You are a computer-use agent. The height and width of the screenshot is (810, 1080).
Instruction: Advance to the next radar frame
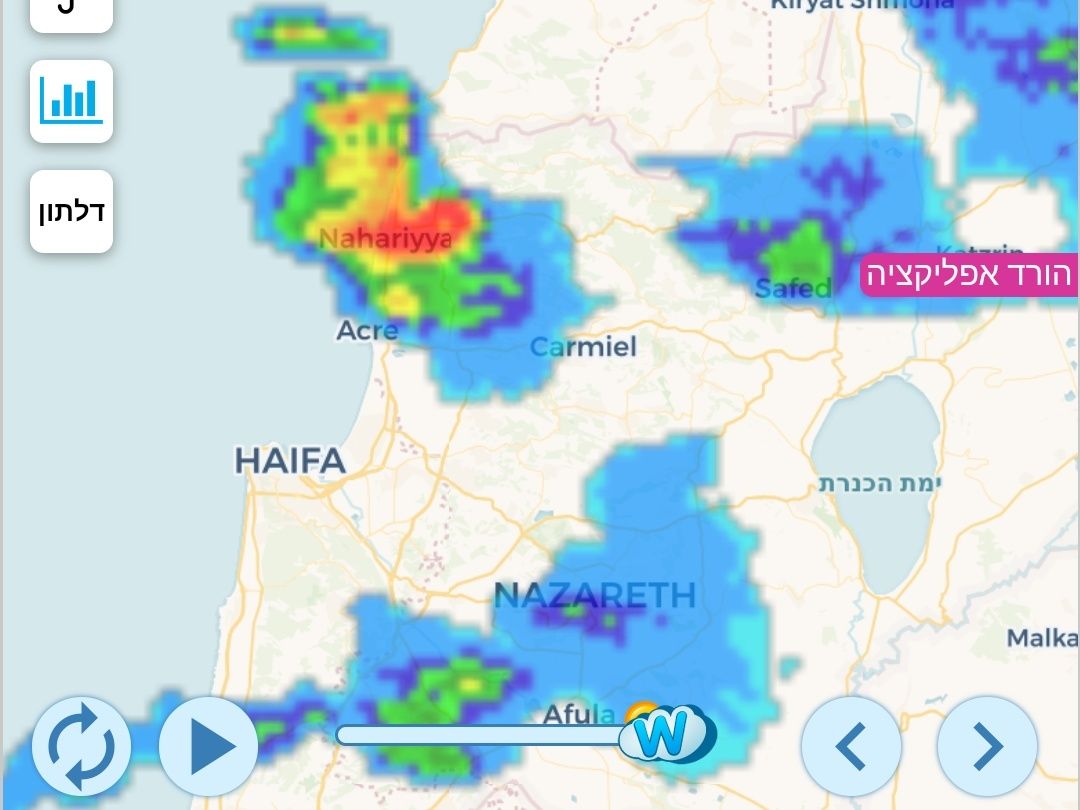(987, 746)
